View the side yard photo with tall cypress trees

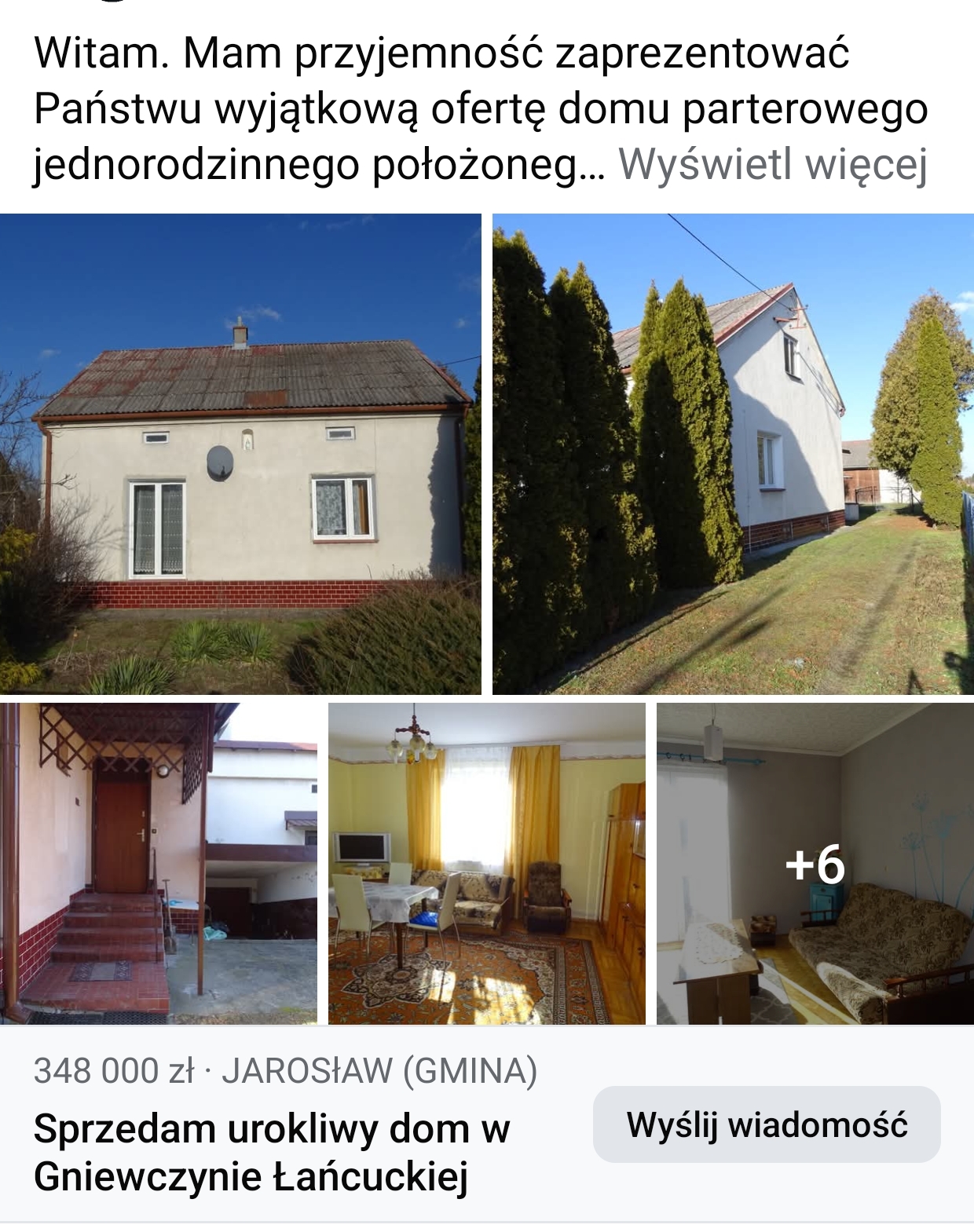point(733,454)
